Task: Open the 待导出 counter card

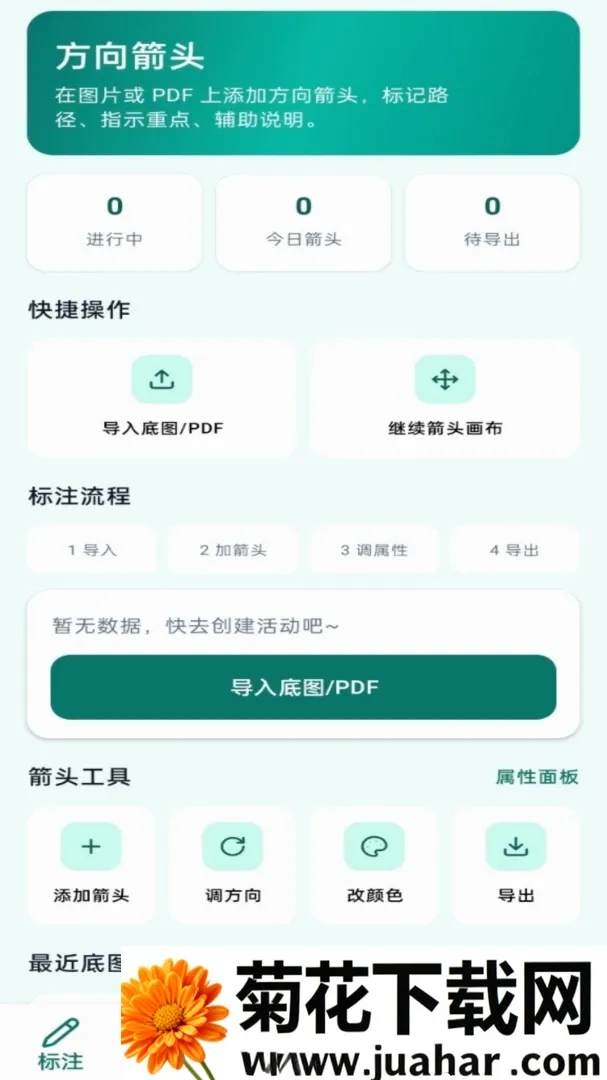Action: click(x=492, y=222)
